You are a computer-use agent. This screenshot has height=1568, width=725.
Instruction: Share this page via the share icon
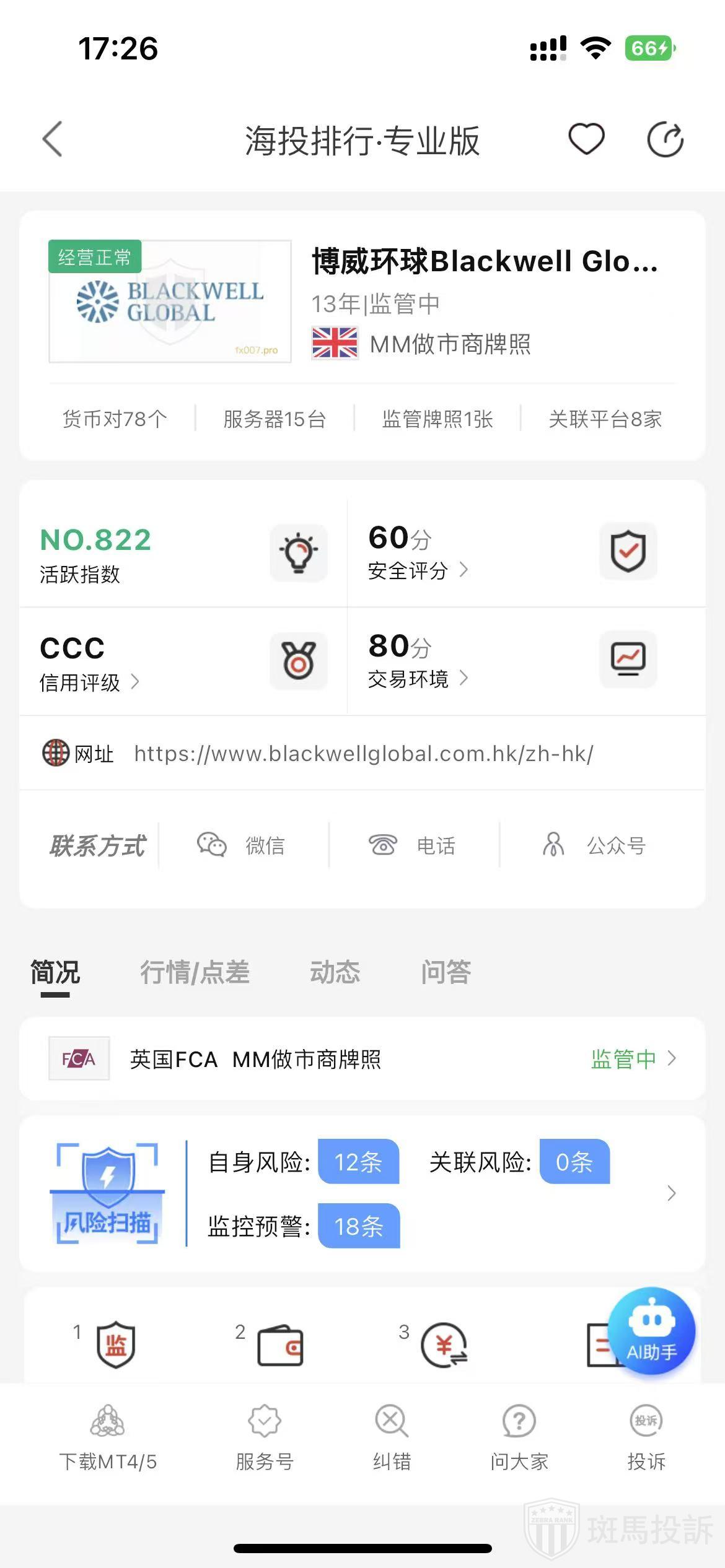[x=665, y=140]
